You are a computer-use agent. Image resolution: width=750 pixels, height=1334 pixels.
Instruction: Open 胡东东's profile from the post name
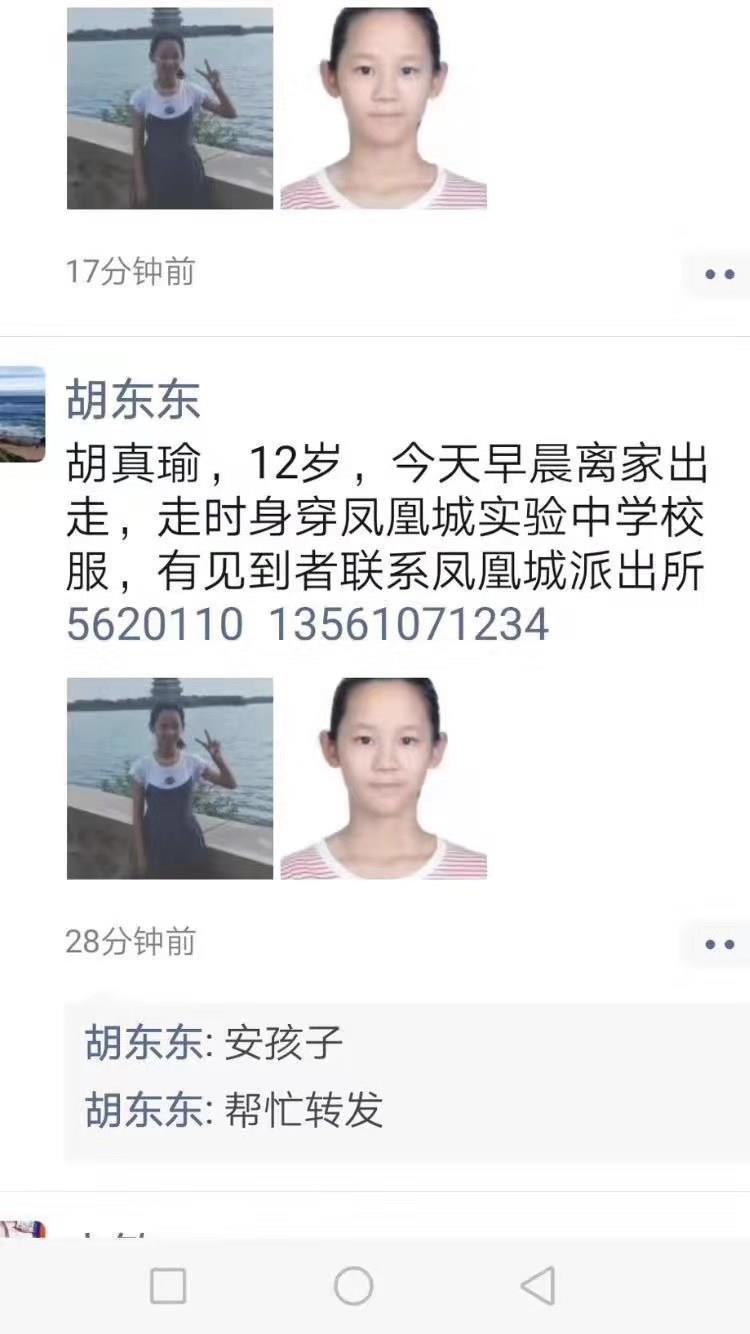(x=133, y=399)
